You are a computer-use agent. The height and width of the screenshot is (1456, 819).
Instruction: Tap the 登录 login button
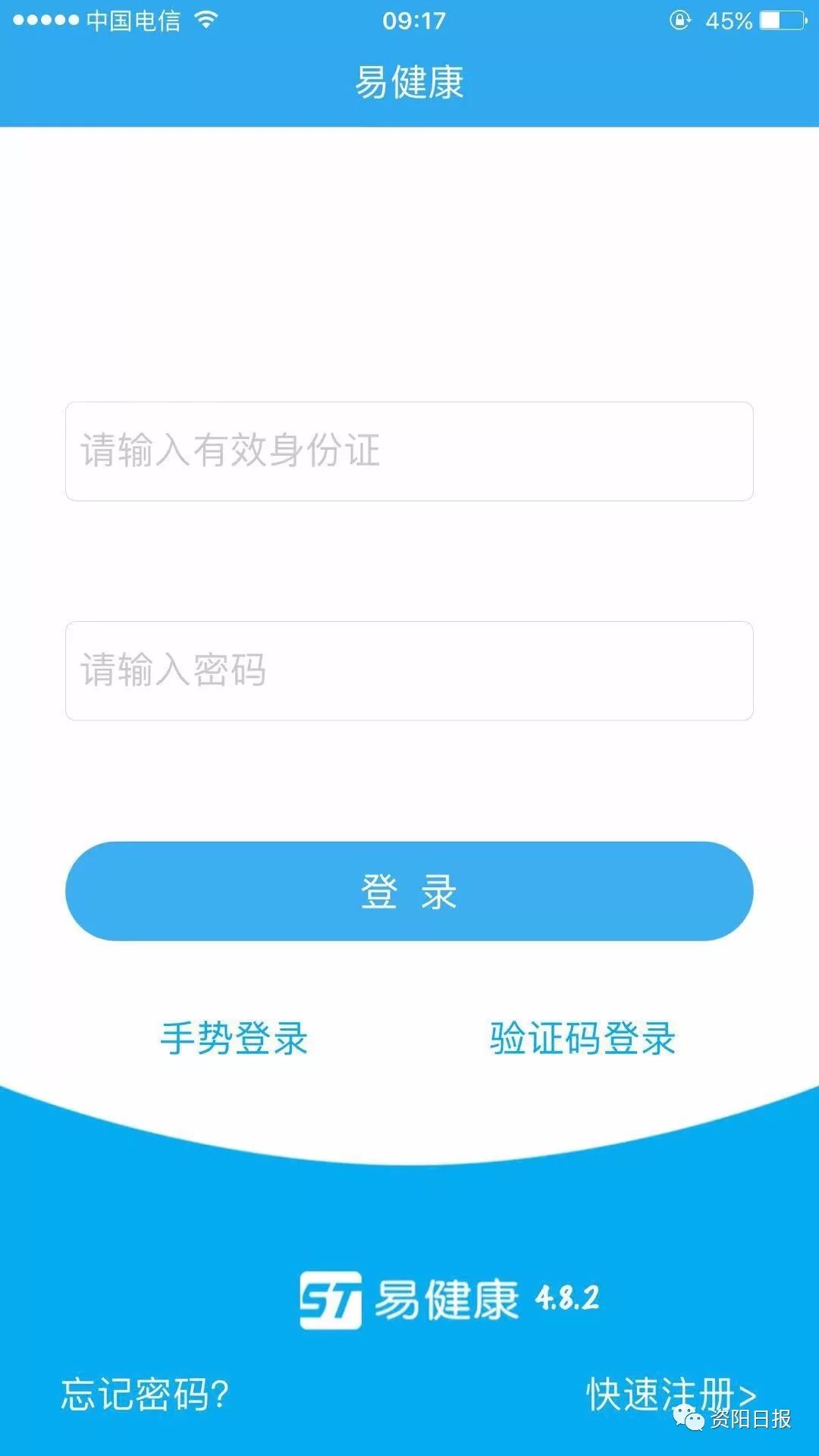point(409,891)
